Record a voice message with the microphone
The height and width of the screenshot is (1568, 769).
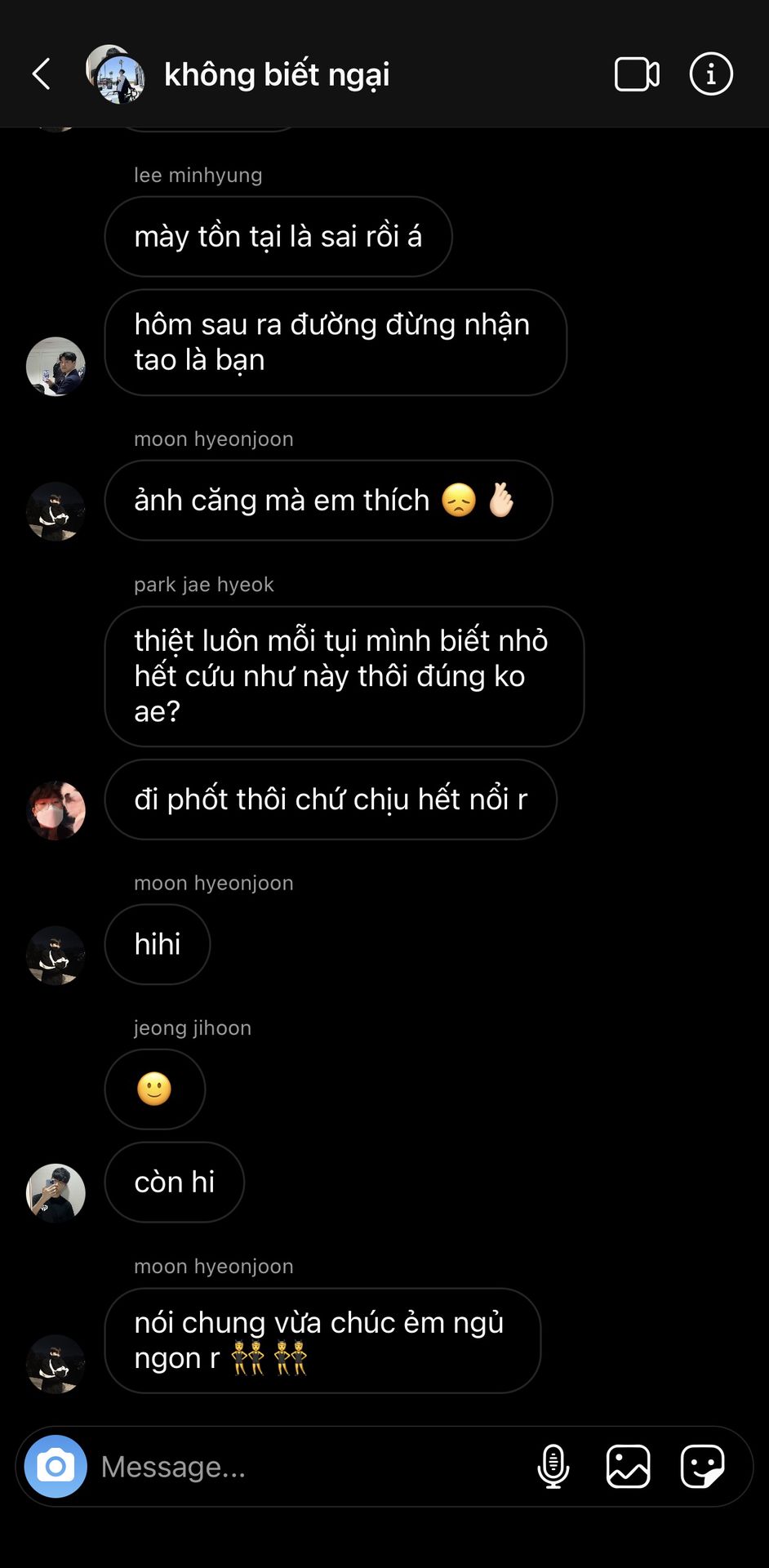click(553, 1466)
